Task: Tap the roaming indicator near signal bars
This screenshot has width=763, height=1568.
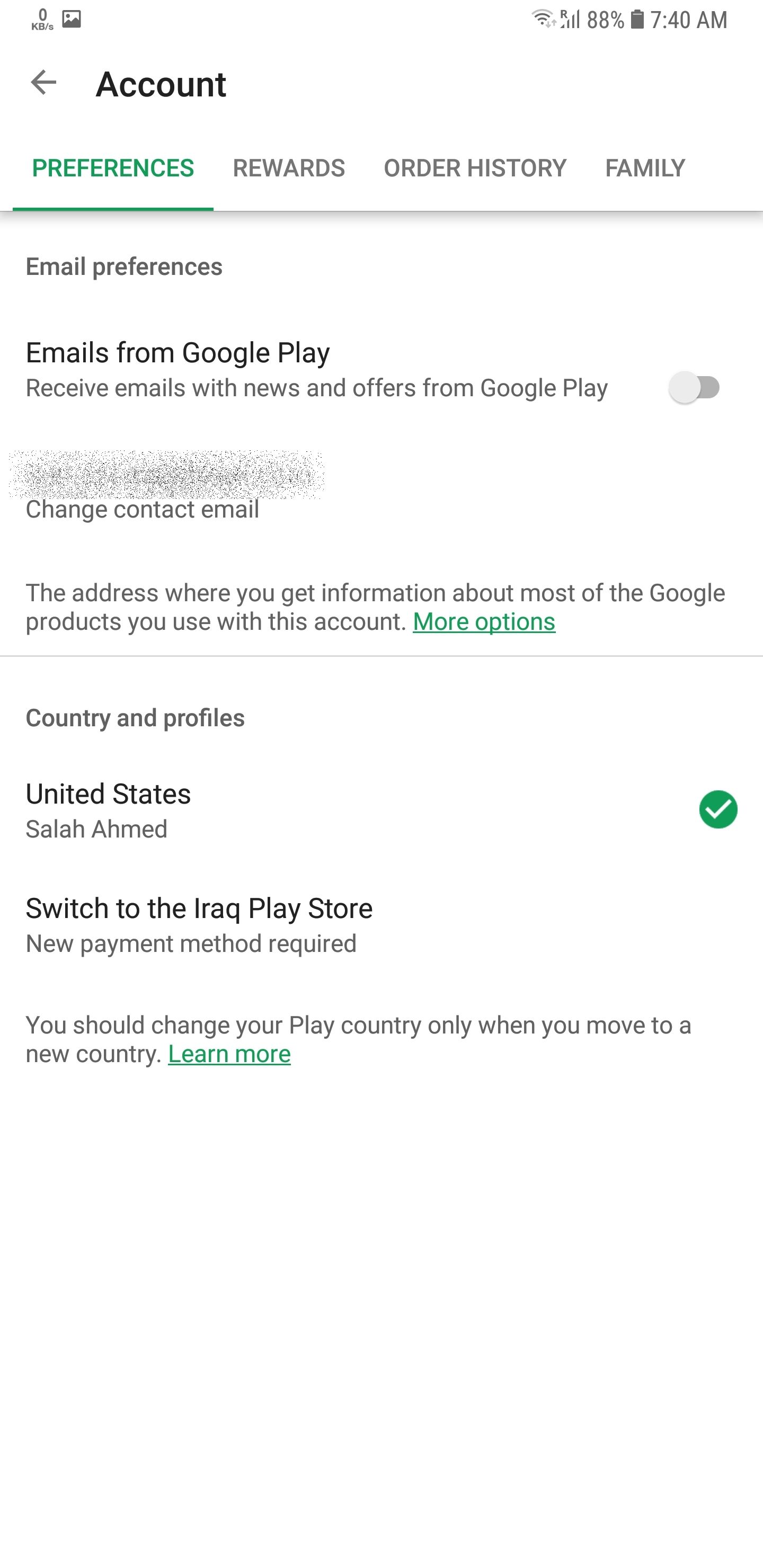Action: (563, 13)
